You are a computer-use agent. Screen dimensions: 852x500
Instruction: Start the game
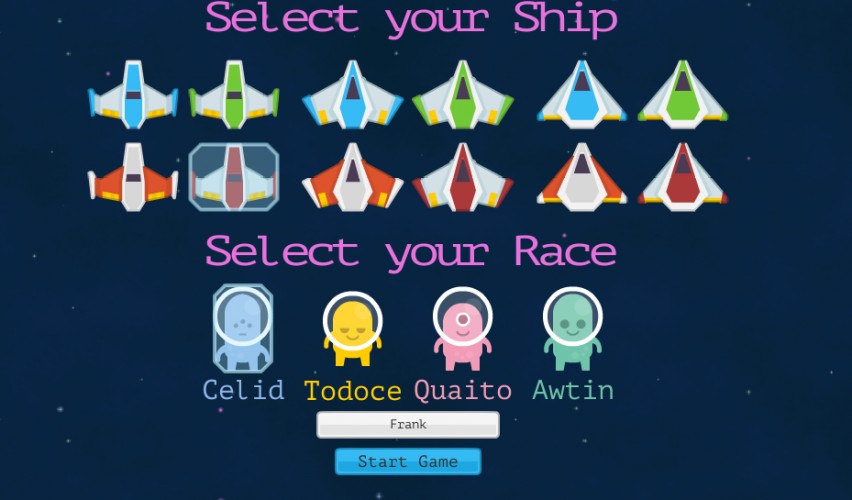click(x=408, y=461)
